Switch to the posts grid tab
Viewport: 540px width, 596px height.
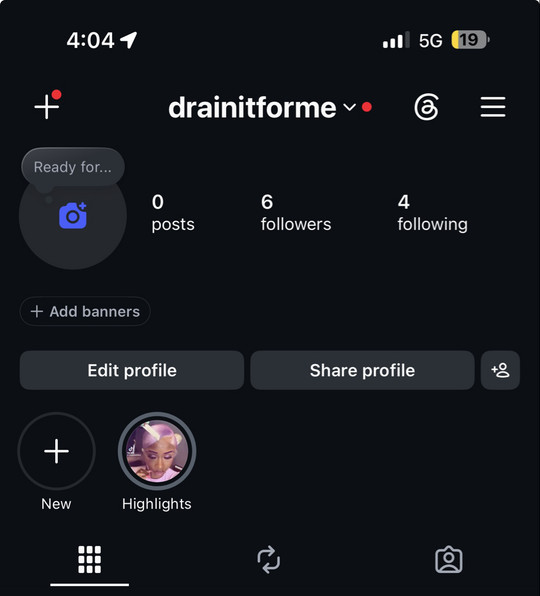[x=90, y=560]
